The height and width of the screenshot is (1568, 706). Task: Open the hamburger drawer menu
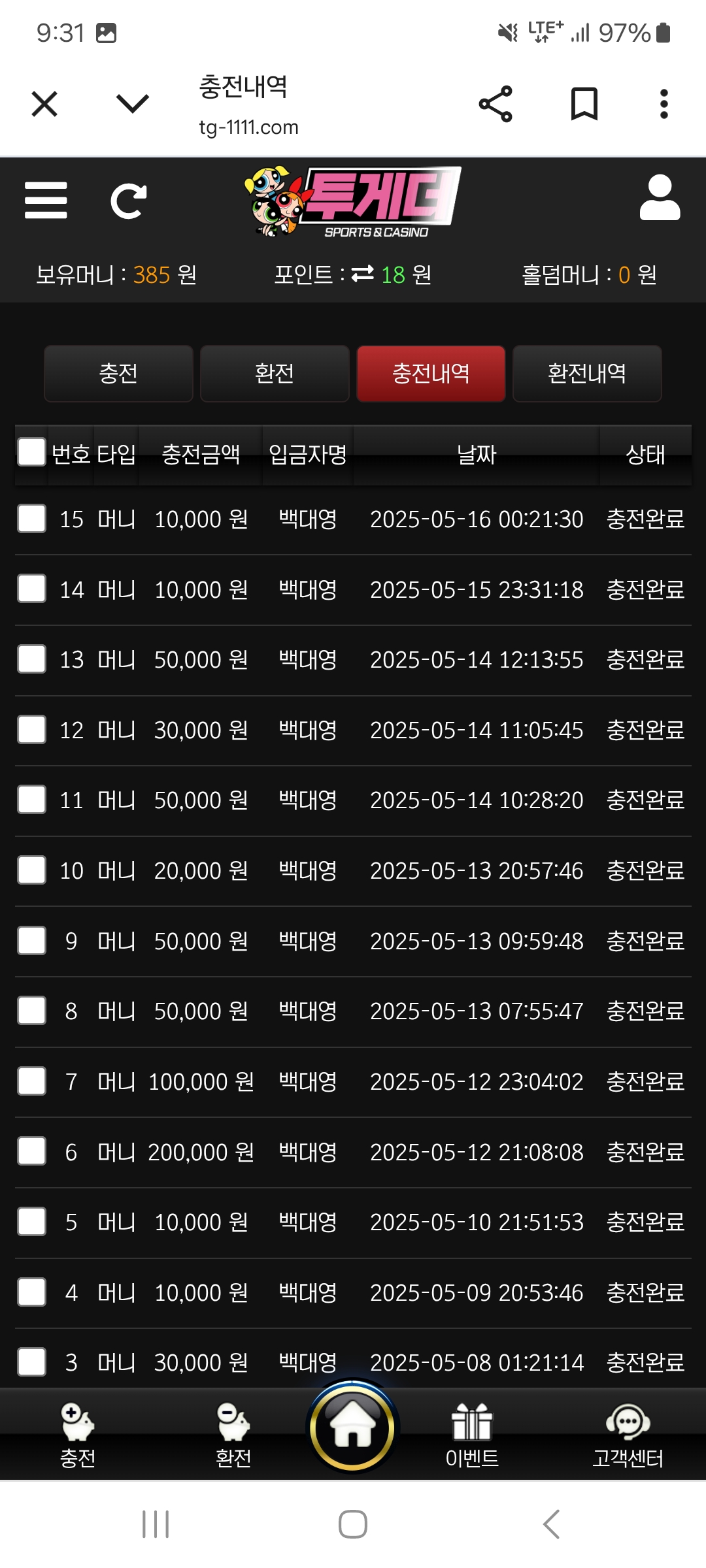click(46, 201)
